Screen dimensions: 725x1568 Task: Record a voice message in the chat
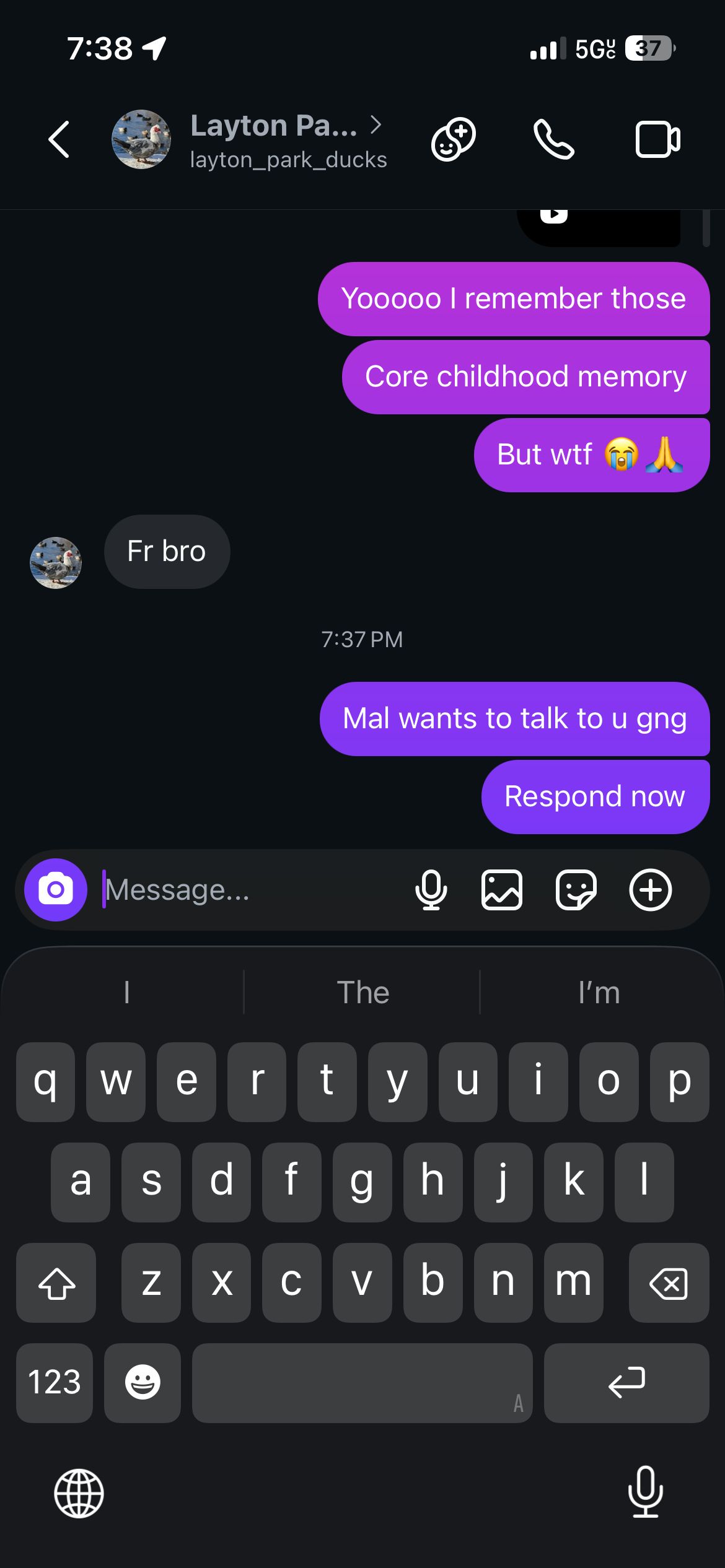coord(431,890)
